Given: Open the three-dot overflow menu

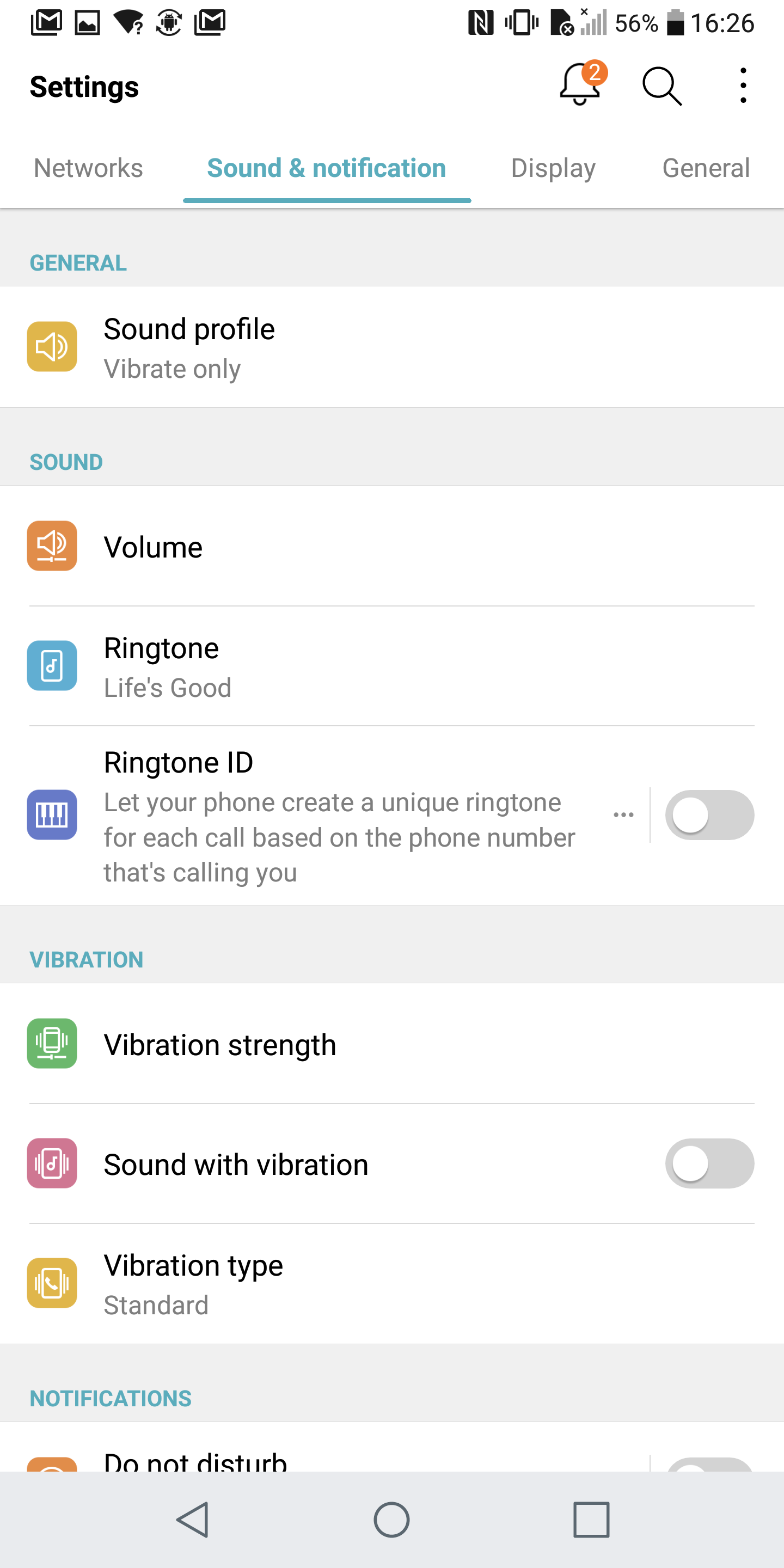Looking at the screenshot, I should tap(743, 85).
